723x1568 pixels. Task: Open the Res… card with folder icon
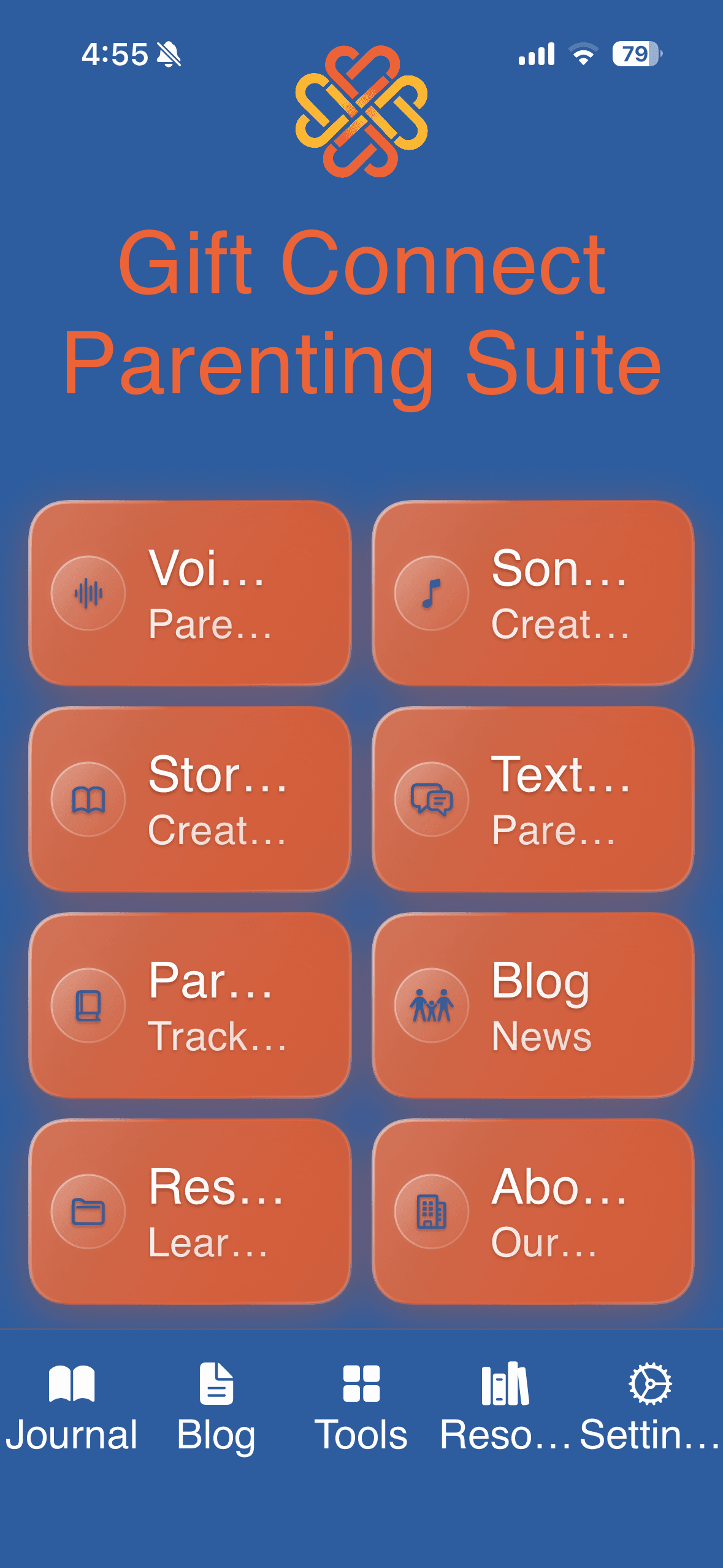(190, 1212)
